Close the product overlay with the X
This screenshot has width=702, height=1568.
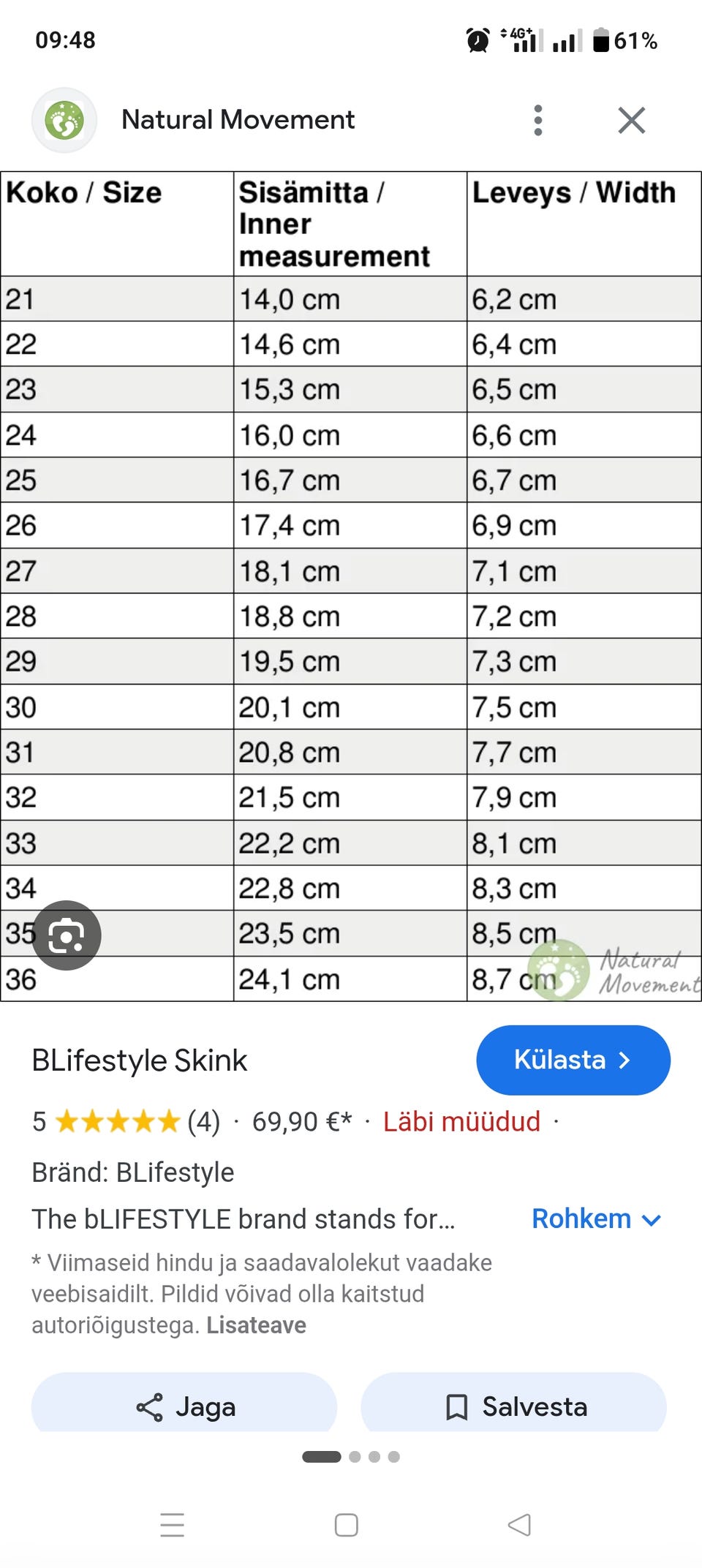coord(631,120)
